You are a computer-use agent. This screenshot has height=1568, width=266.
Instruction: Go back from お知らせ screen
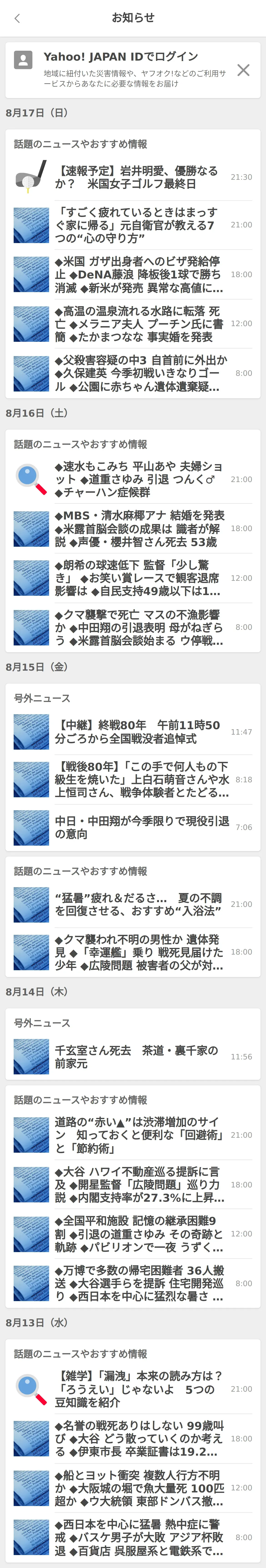(17, 18)
